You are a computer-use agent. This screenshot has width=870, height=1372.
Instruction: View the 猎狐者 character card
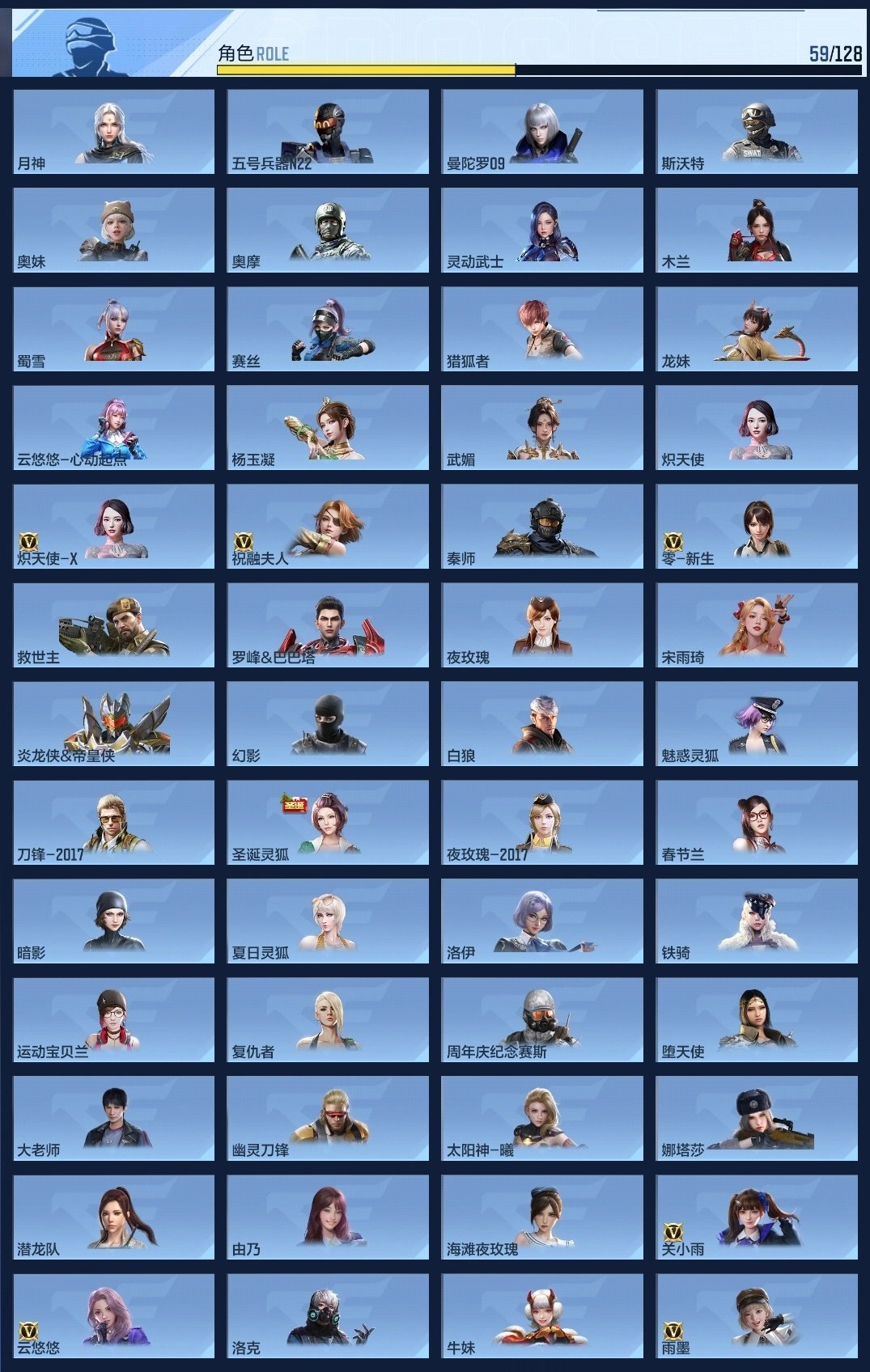[542, 328]
